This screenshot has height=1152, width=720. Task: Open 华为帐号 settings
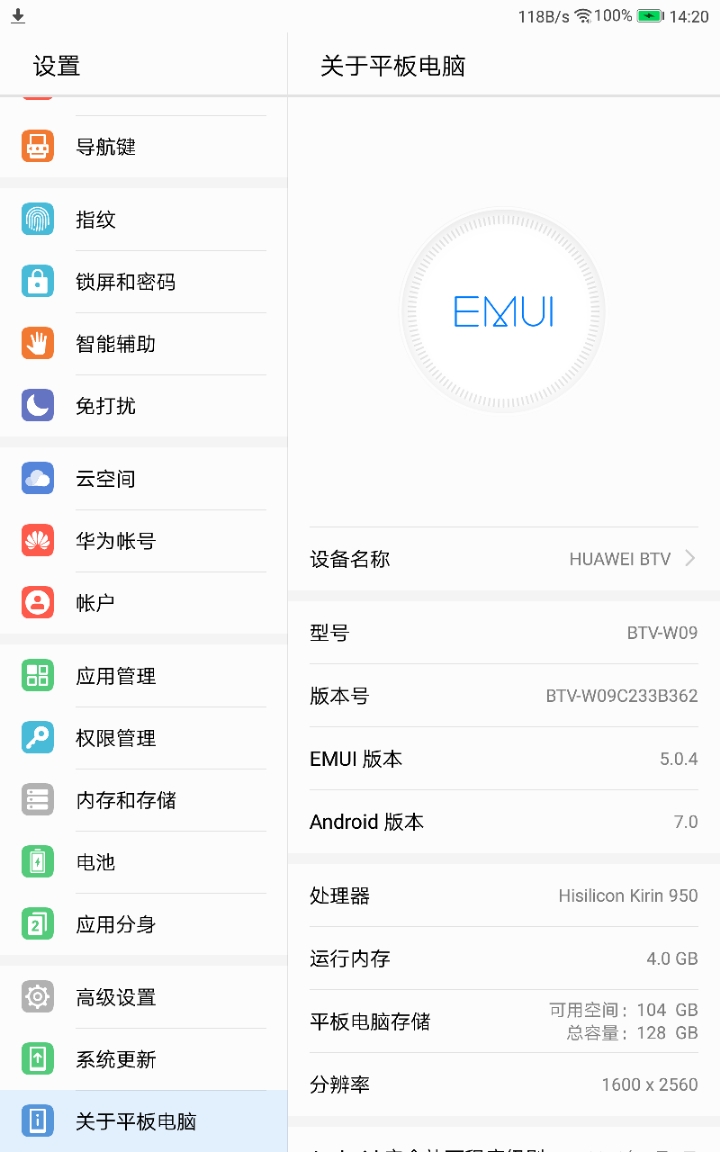pyautogui.click(x=143, y=541)
